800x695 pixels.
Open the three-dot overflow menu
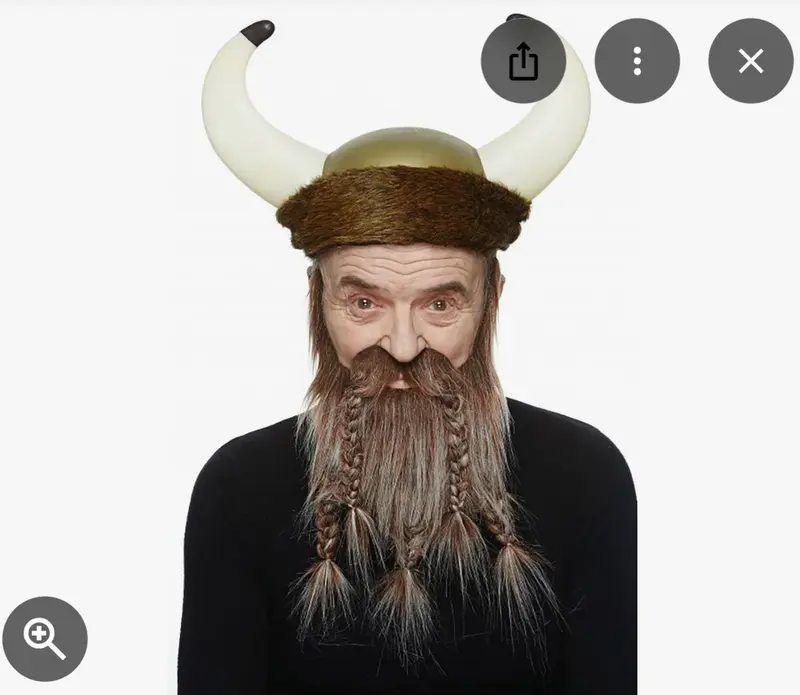click(x=637, y=61)
